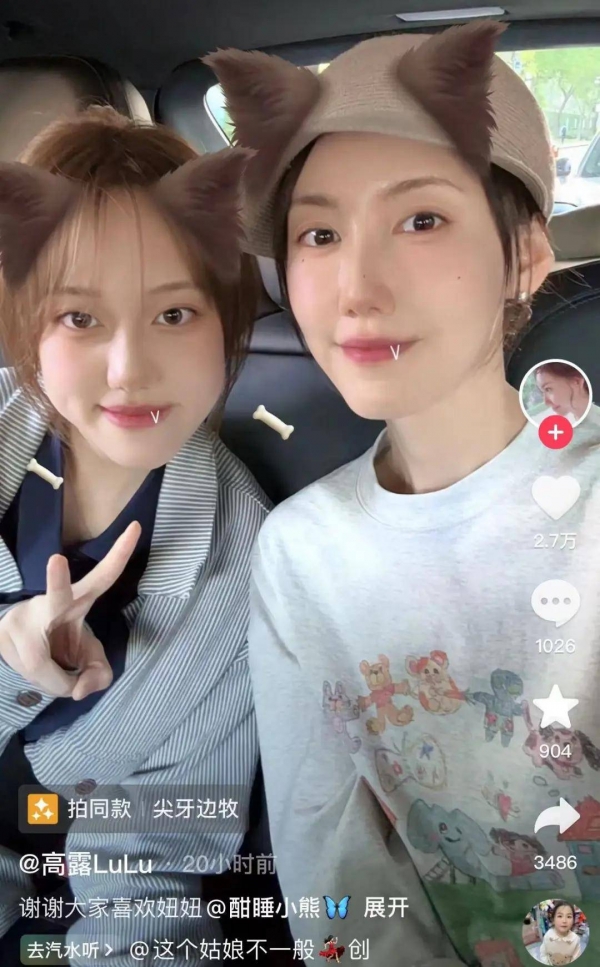Tap the 去汽水听 music button
Screen dimensions: 600x967
coord(68,946)
